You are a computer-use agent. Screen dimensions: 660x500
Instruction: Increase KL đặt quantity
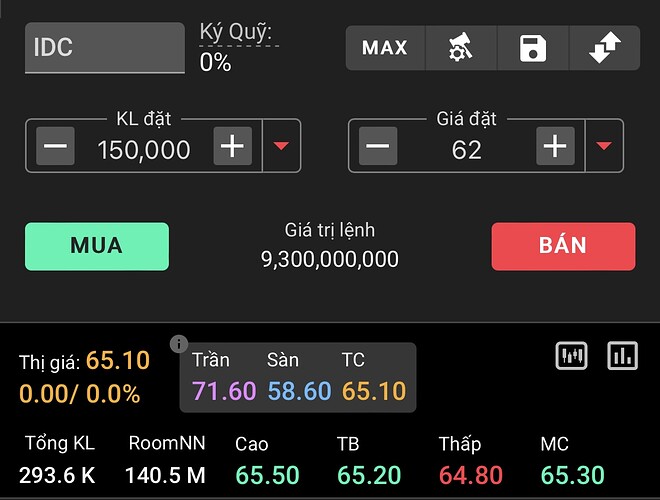232,147
